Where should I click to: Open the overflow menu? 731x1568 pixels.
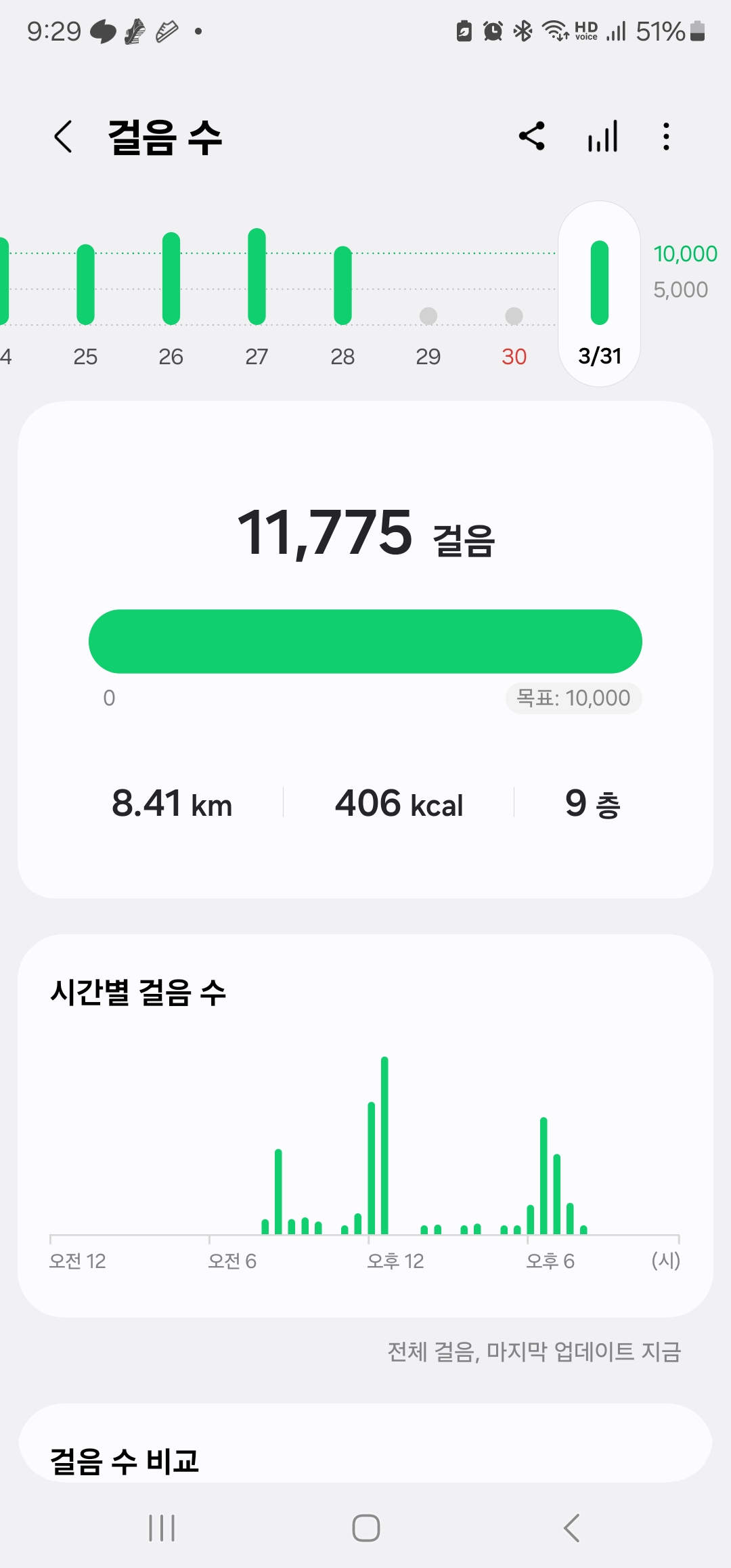tap(667, 136)
